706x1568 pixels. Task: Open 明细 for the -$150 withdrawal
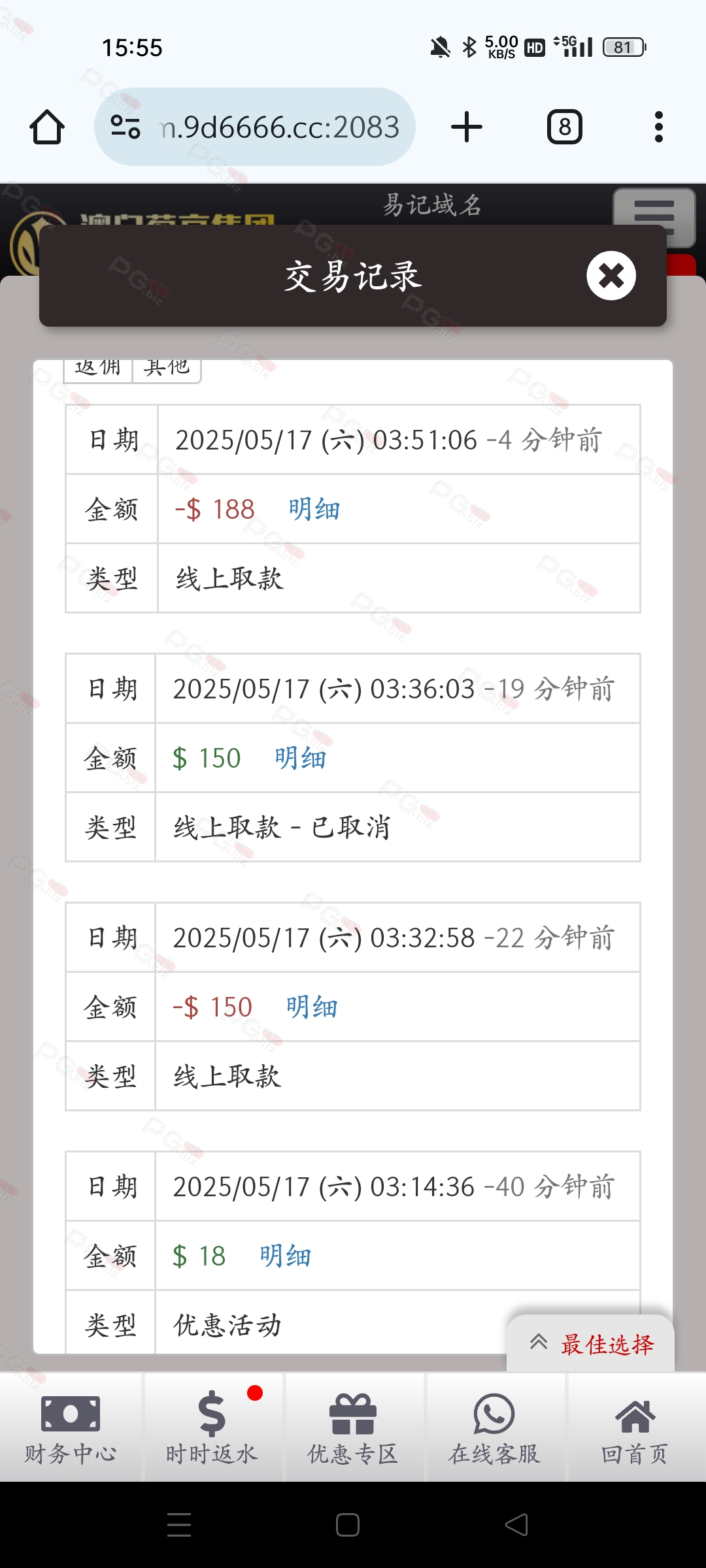[x=312, y=1007]
